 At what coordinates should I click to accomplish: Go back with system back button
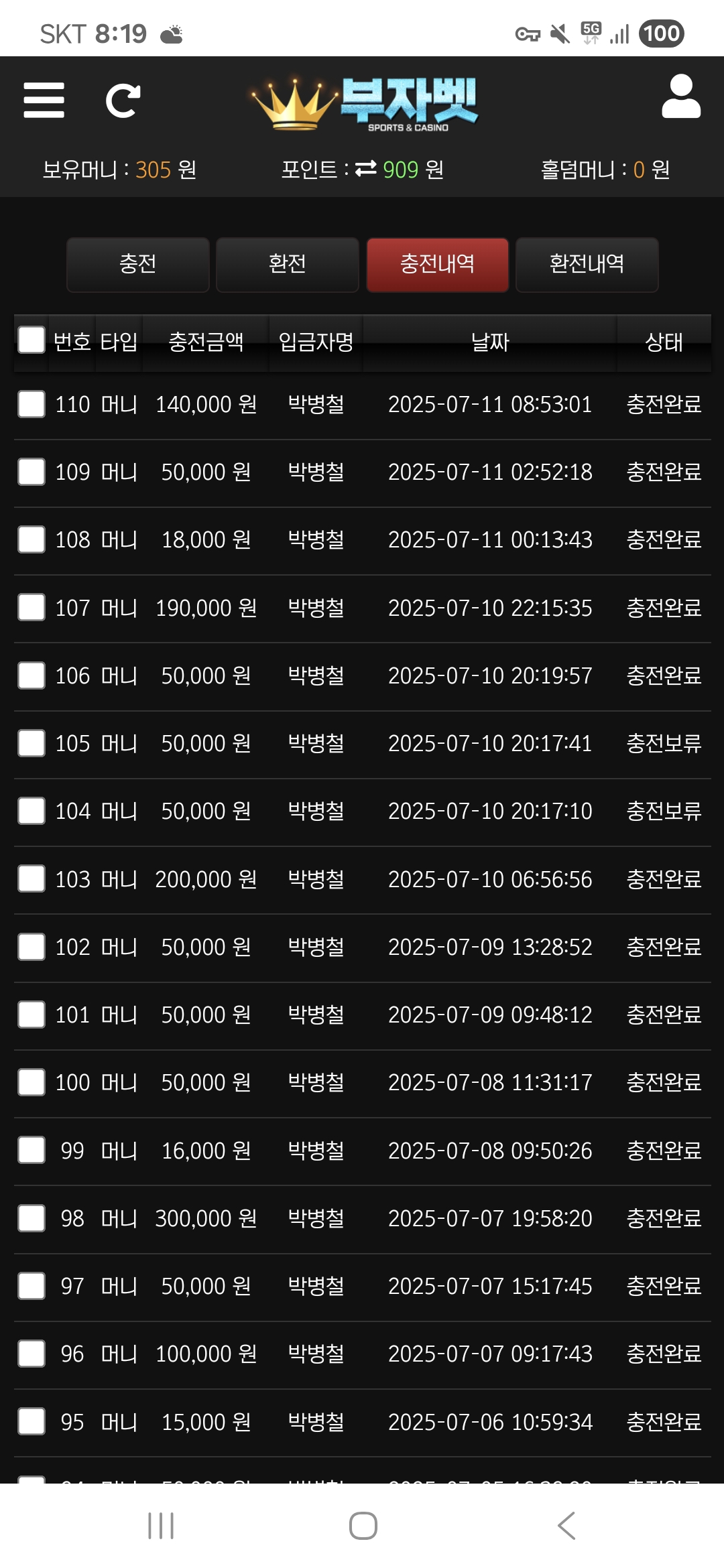pyautogui.click(x=566, y=1526)
